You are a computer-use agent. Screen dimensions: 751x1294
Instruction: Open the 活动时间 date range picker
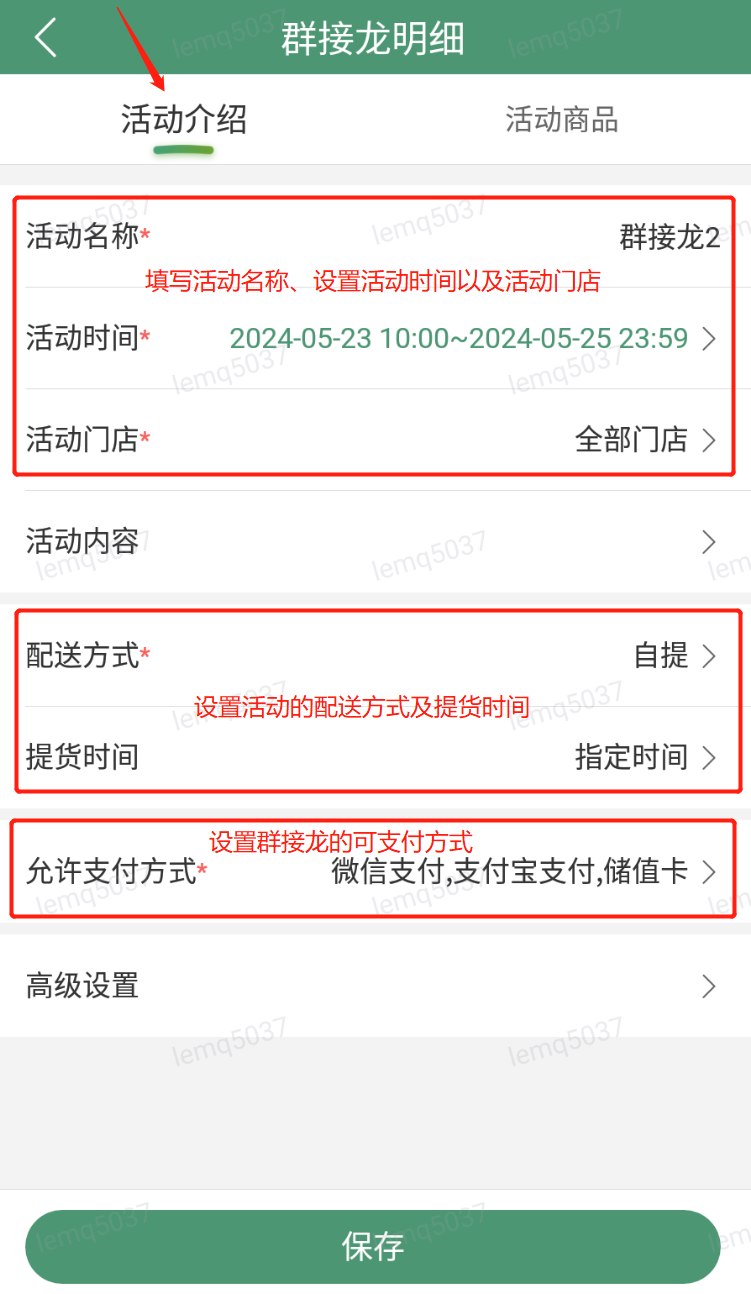pos(375,338)
